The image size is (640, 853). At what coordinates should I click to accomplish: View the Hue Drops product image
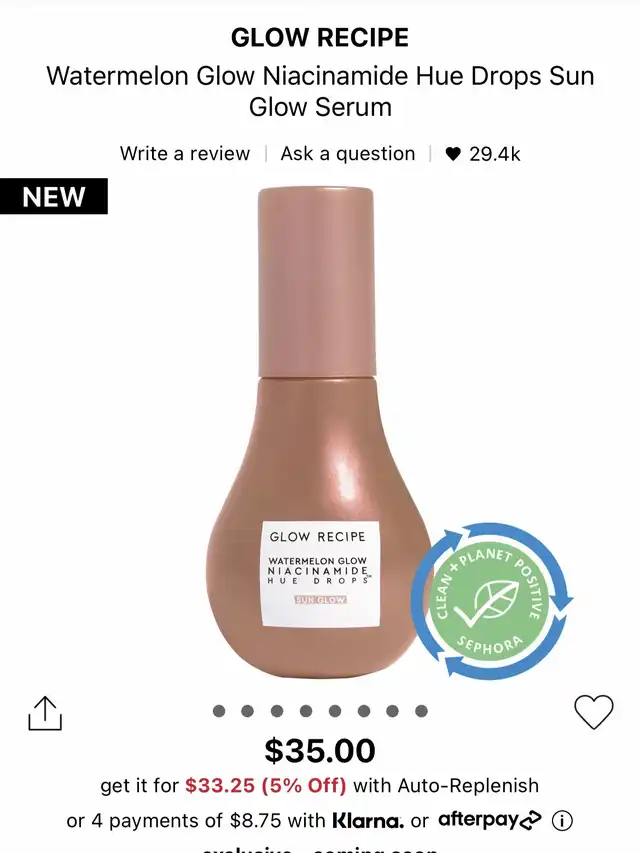tap(320, 430)
